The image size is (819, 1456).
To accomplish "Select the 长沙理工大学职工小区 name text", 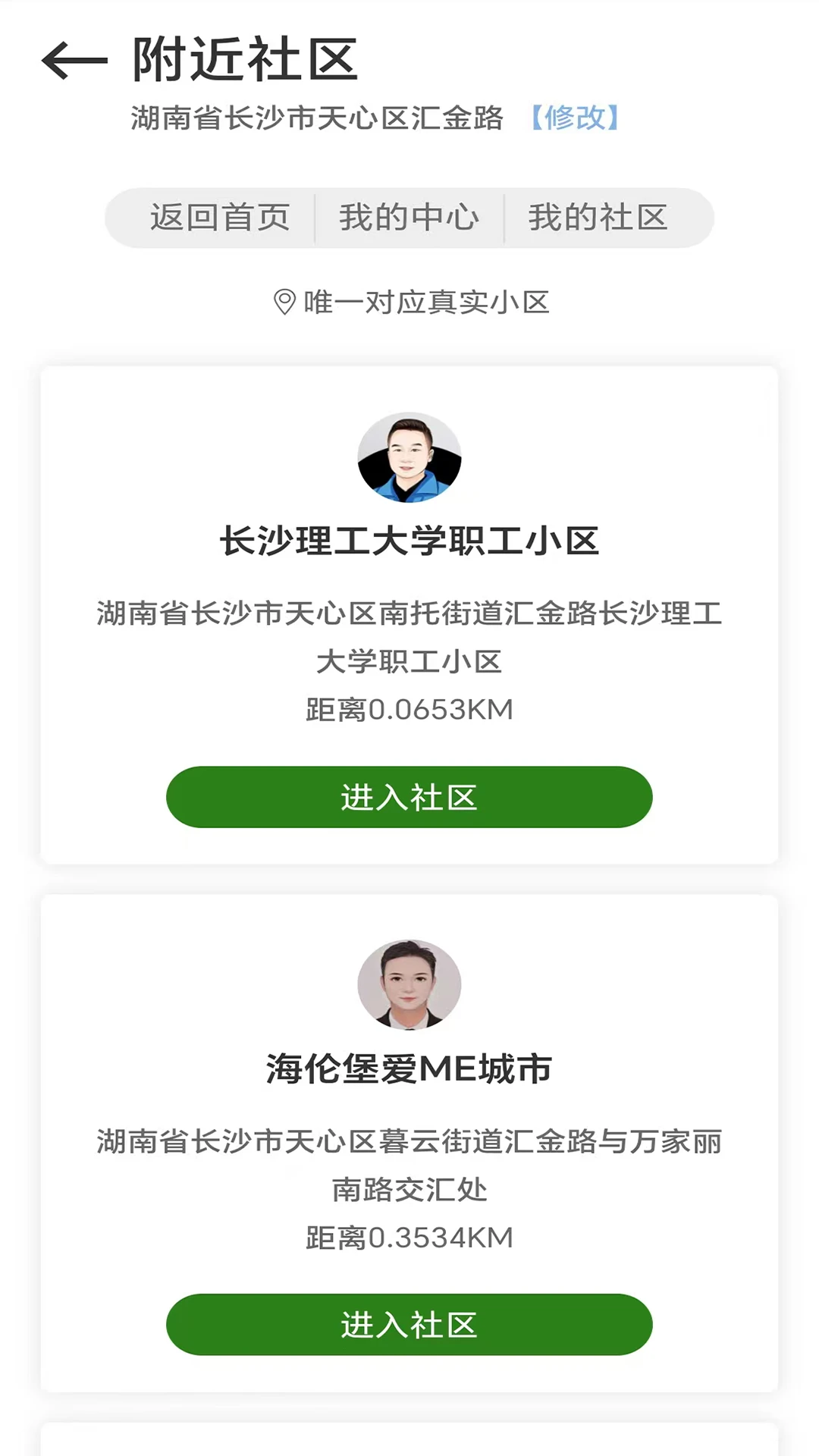I will click(409, 541).
